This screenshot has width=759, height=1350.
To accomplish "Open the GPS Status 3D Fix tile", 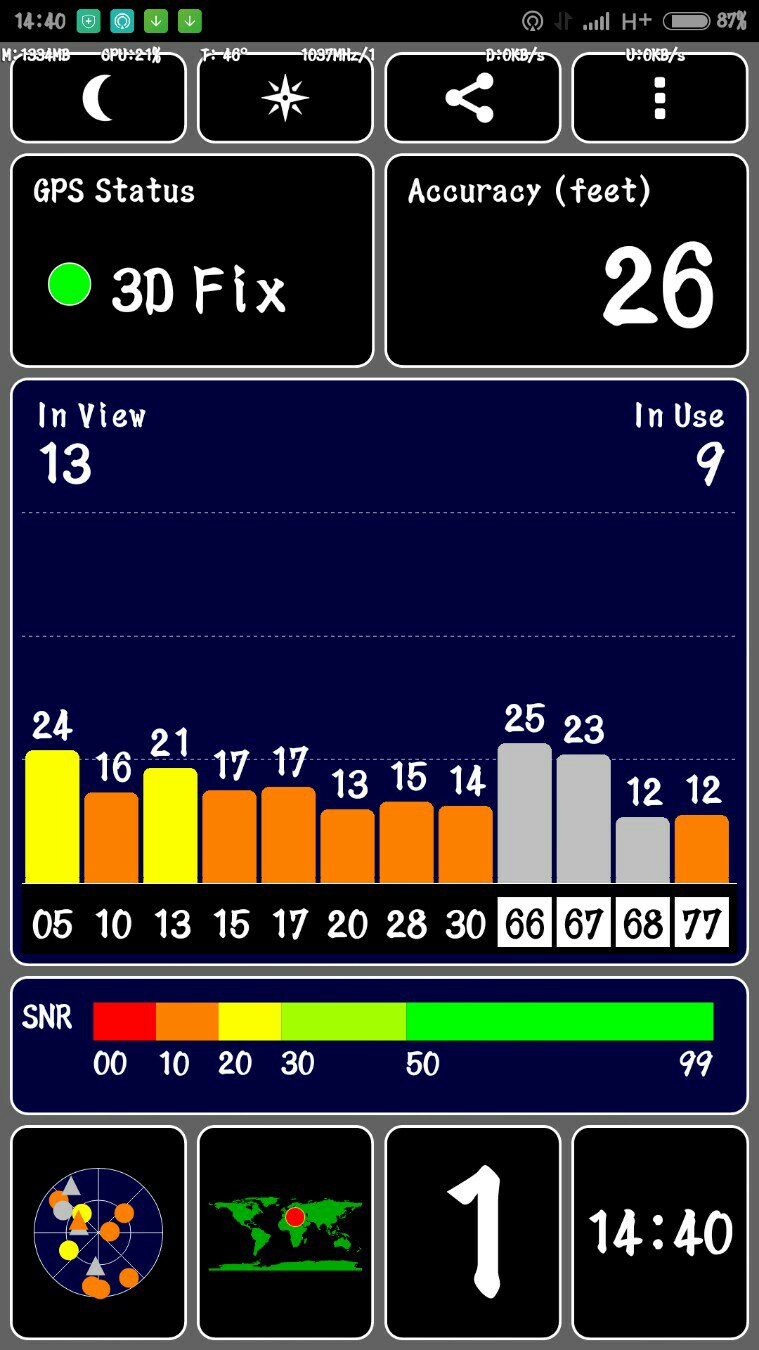I will (192, 261).
